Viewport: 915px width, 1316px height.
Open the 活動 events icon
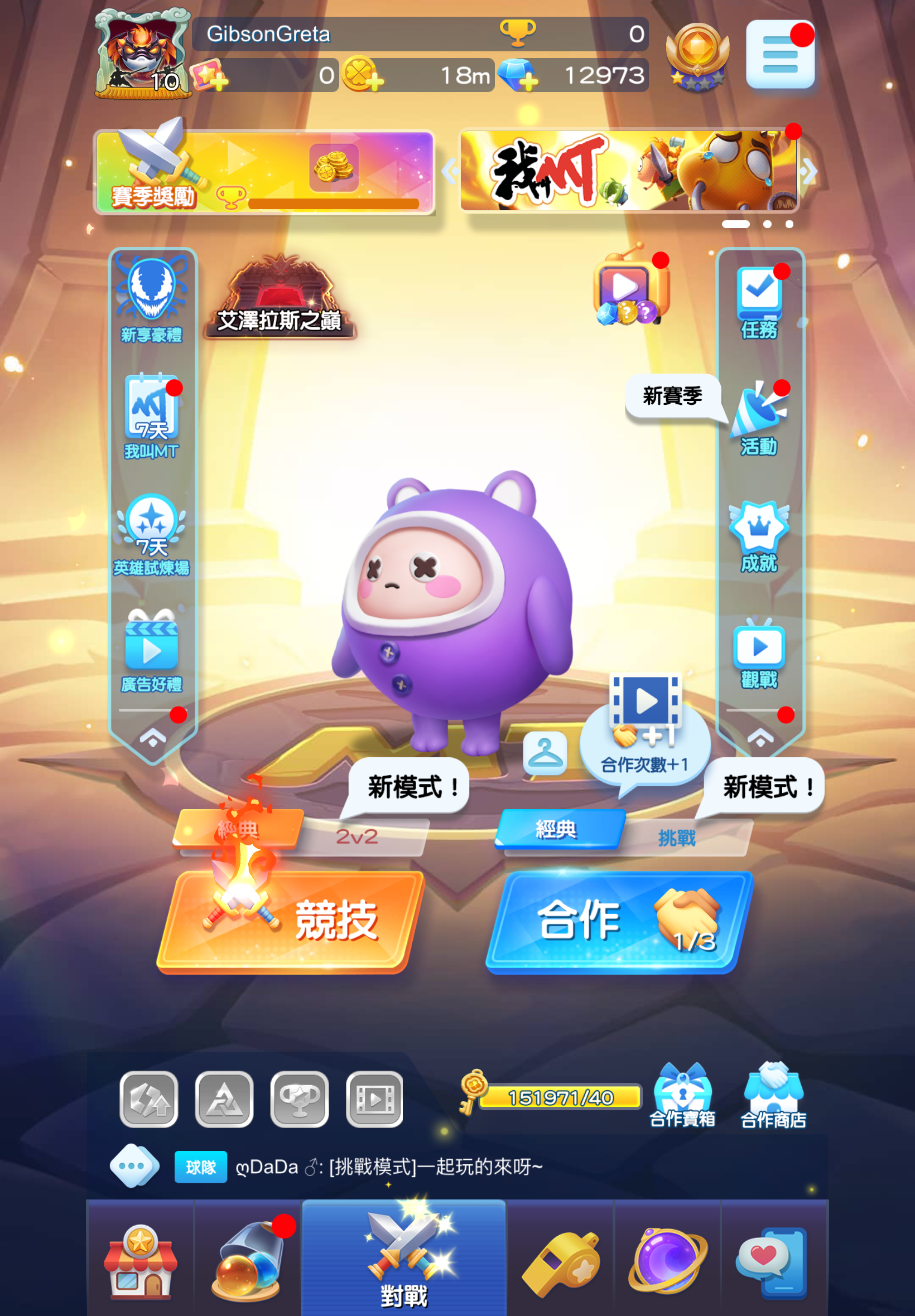pos(759,421)
